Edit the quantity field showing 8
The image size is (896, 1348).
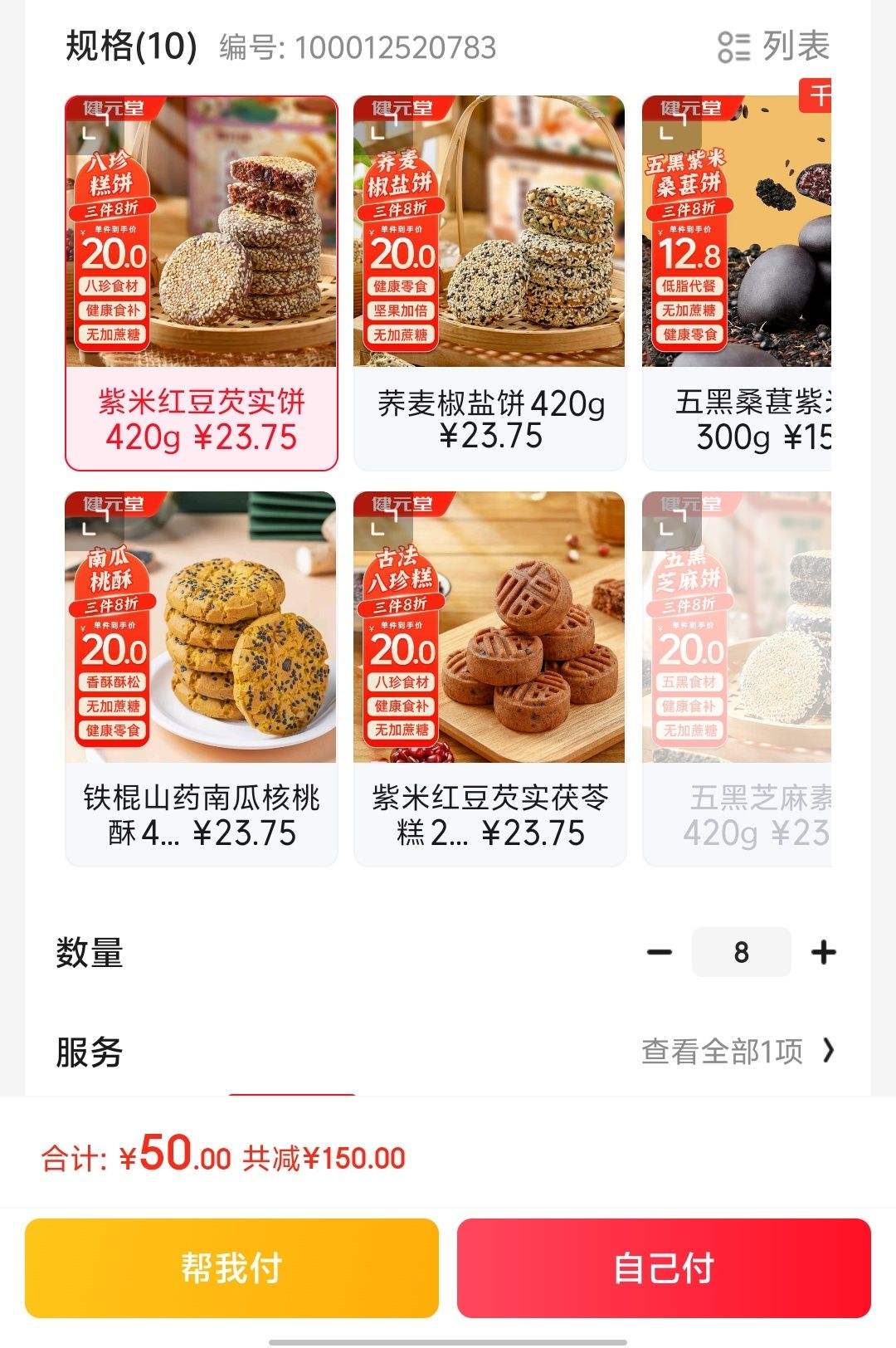pyautogui.click(x=741, y=952)
